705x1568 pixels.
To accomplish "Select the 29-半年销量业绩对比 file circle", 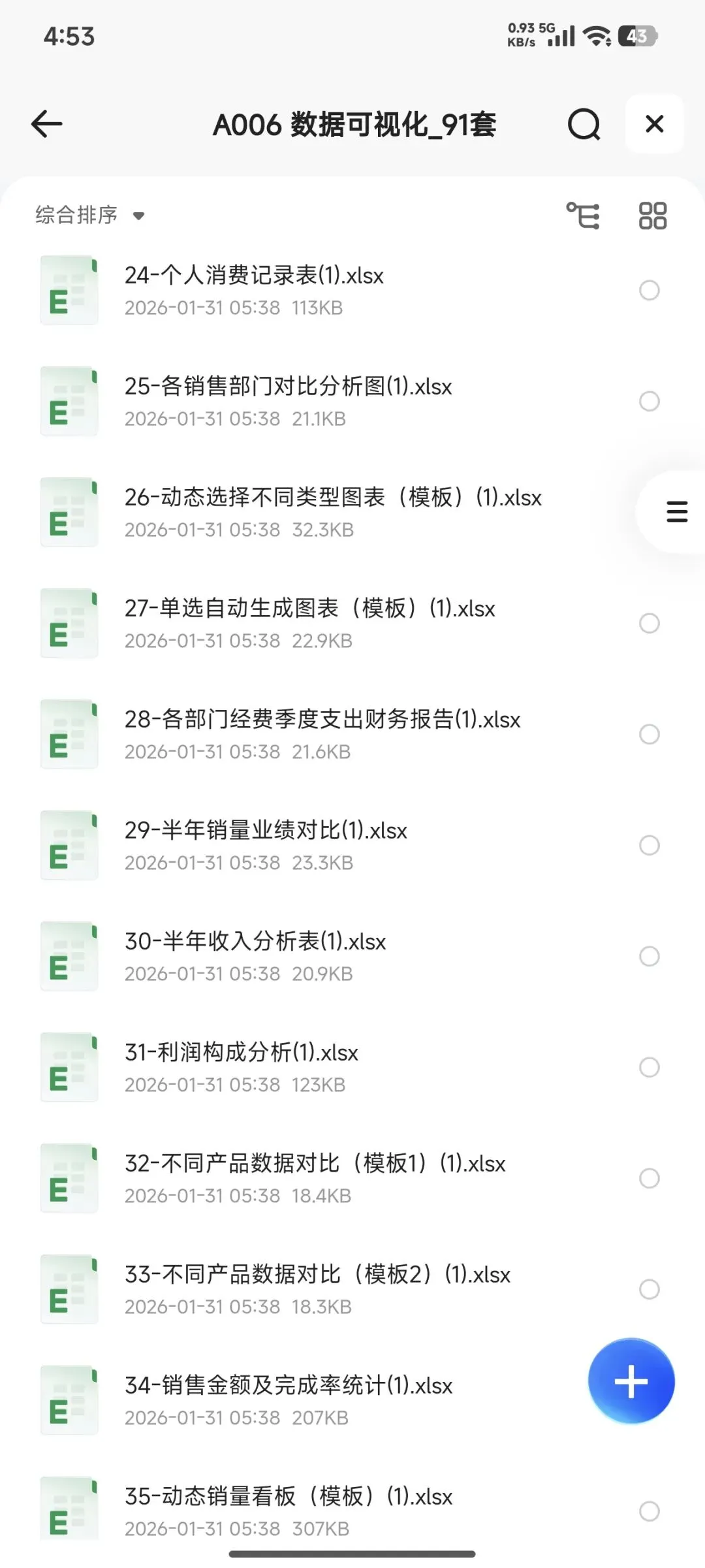I will tap(649, 845).
